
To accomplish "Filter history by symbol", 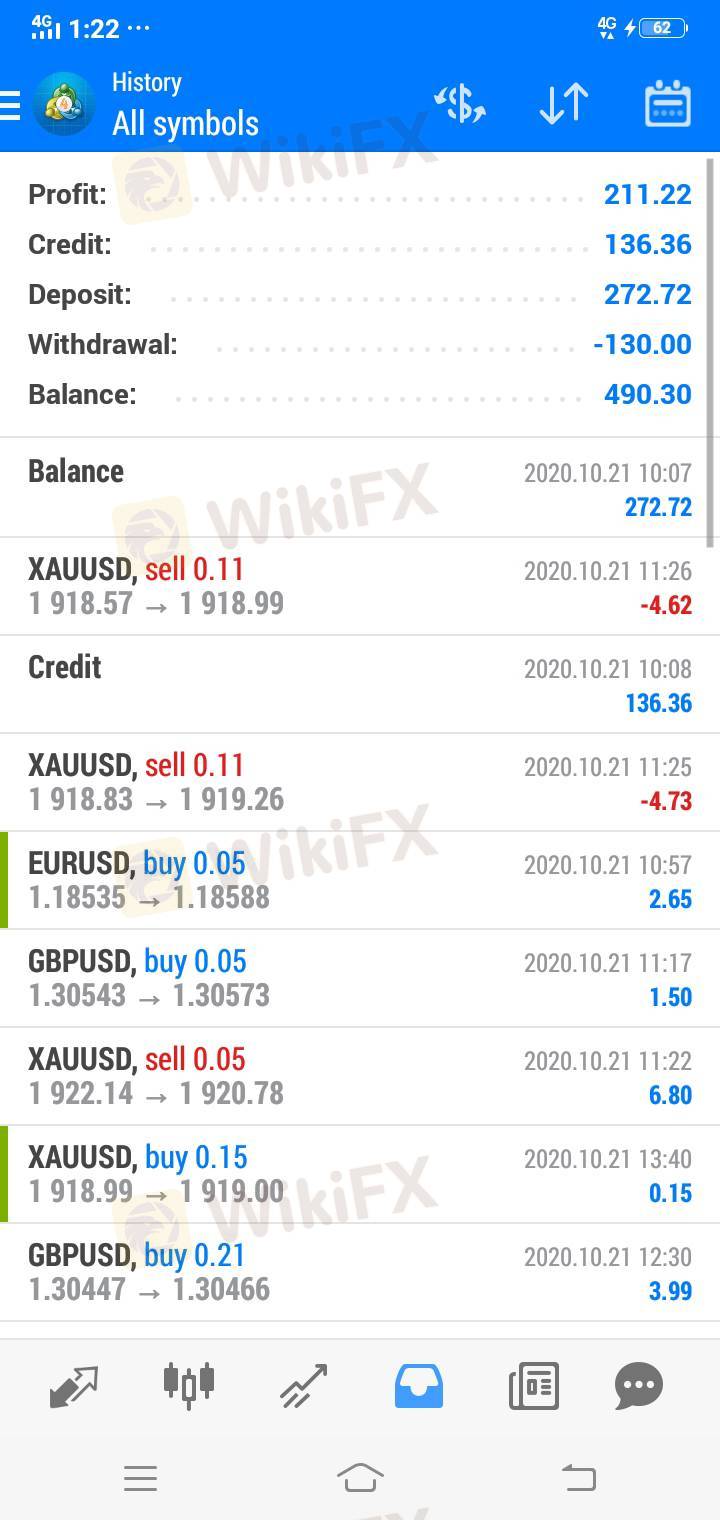I will pyautogui.click(x=460, y=104).
